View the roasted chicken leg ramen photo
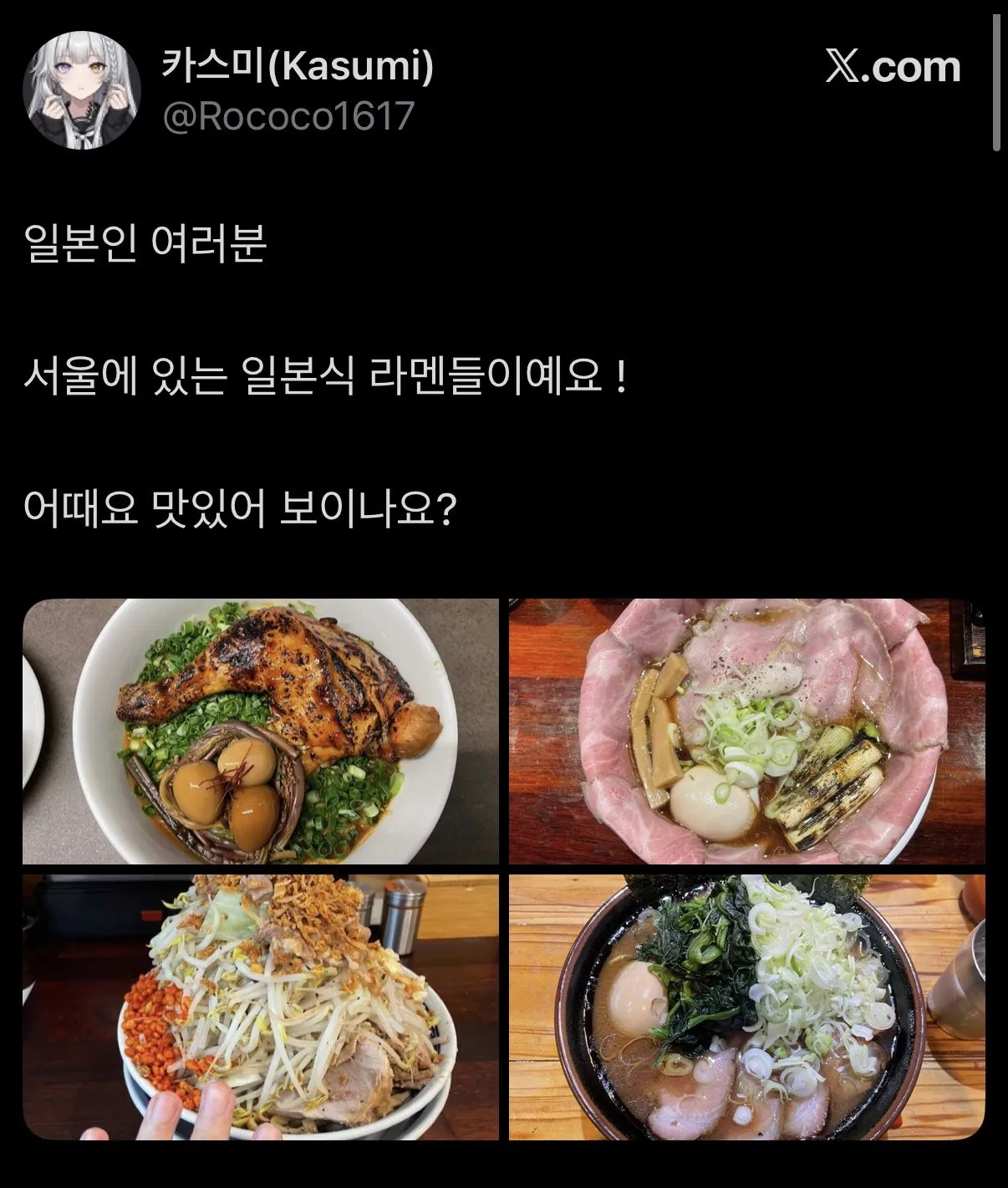This screenshot has height=1188, width=1008. (261, 731)
